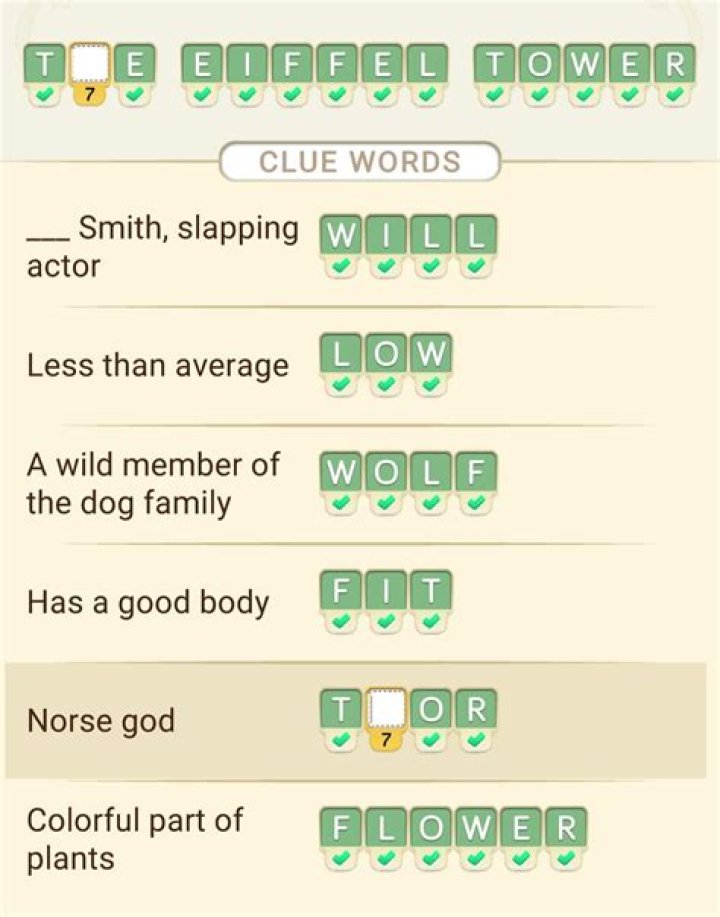Open the CLUE WORDS header
The height and width of the screenshot is (917, 720).
(360, 159)
